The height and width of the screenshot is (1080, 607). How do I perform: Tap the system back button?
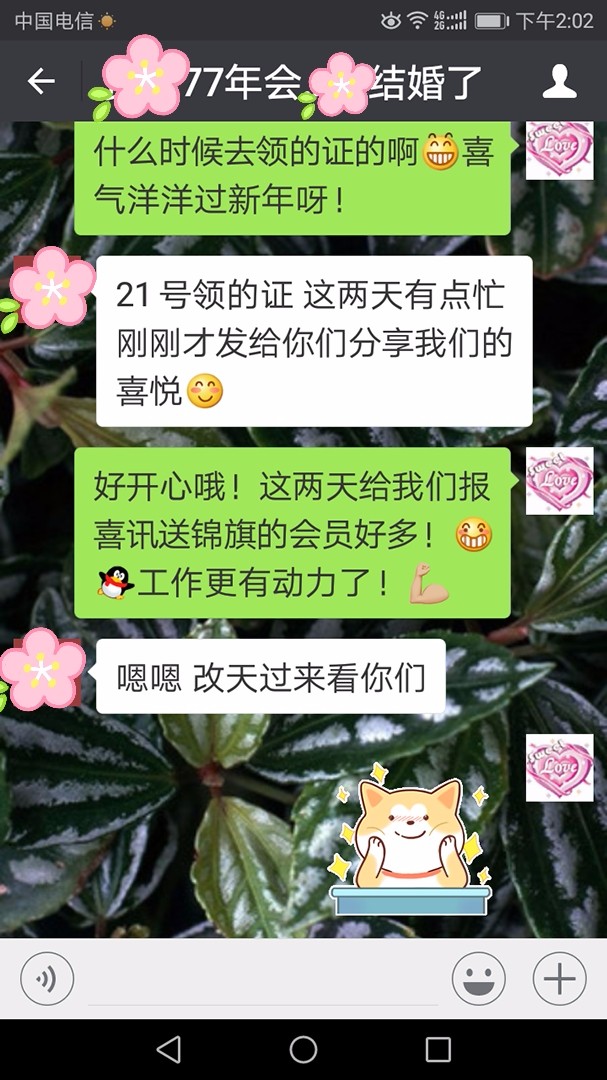coord(169,1049)
